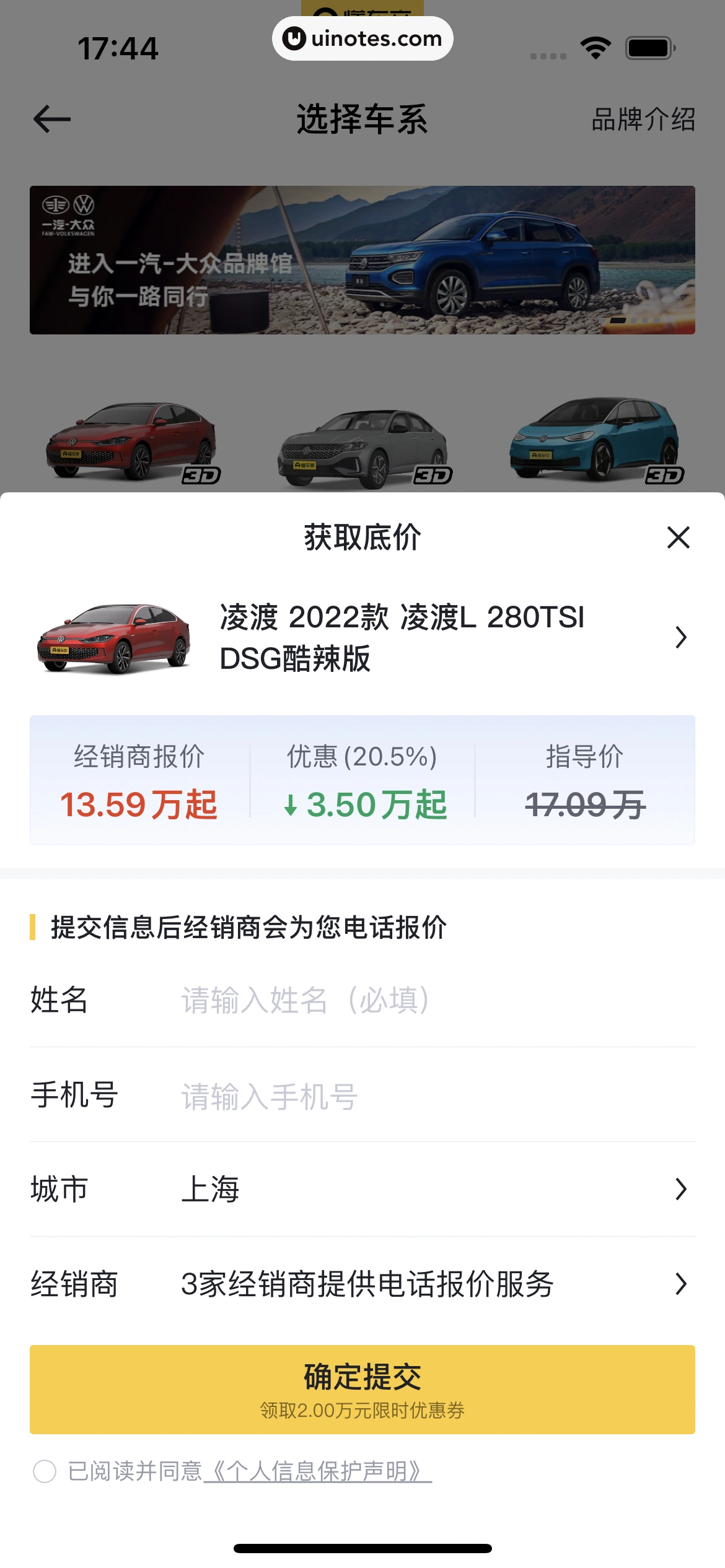Close the 获取底价 sheet
This screenshot has width=725, height=1568.
point(678,538)
